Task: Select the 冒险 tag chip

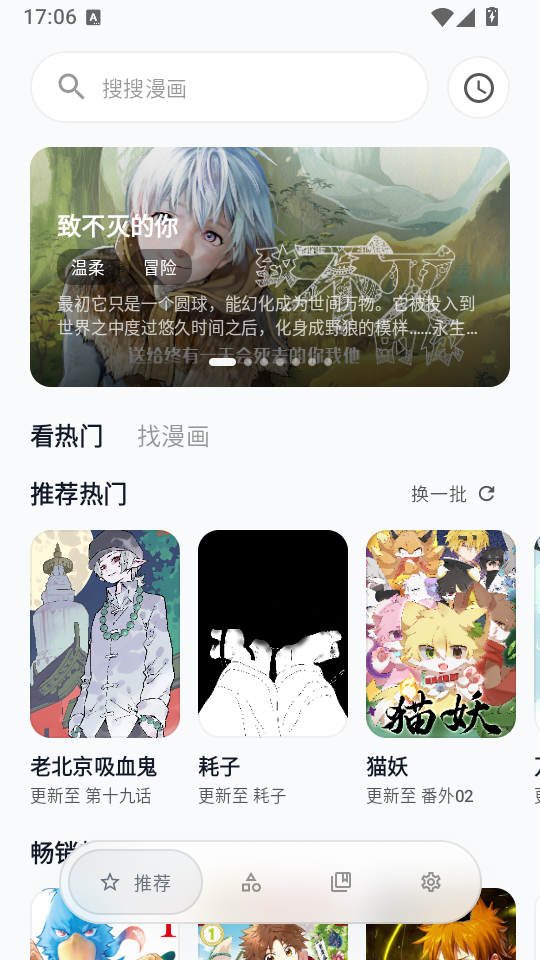Action: click(x=160, y=268)
